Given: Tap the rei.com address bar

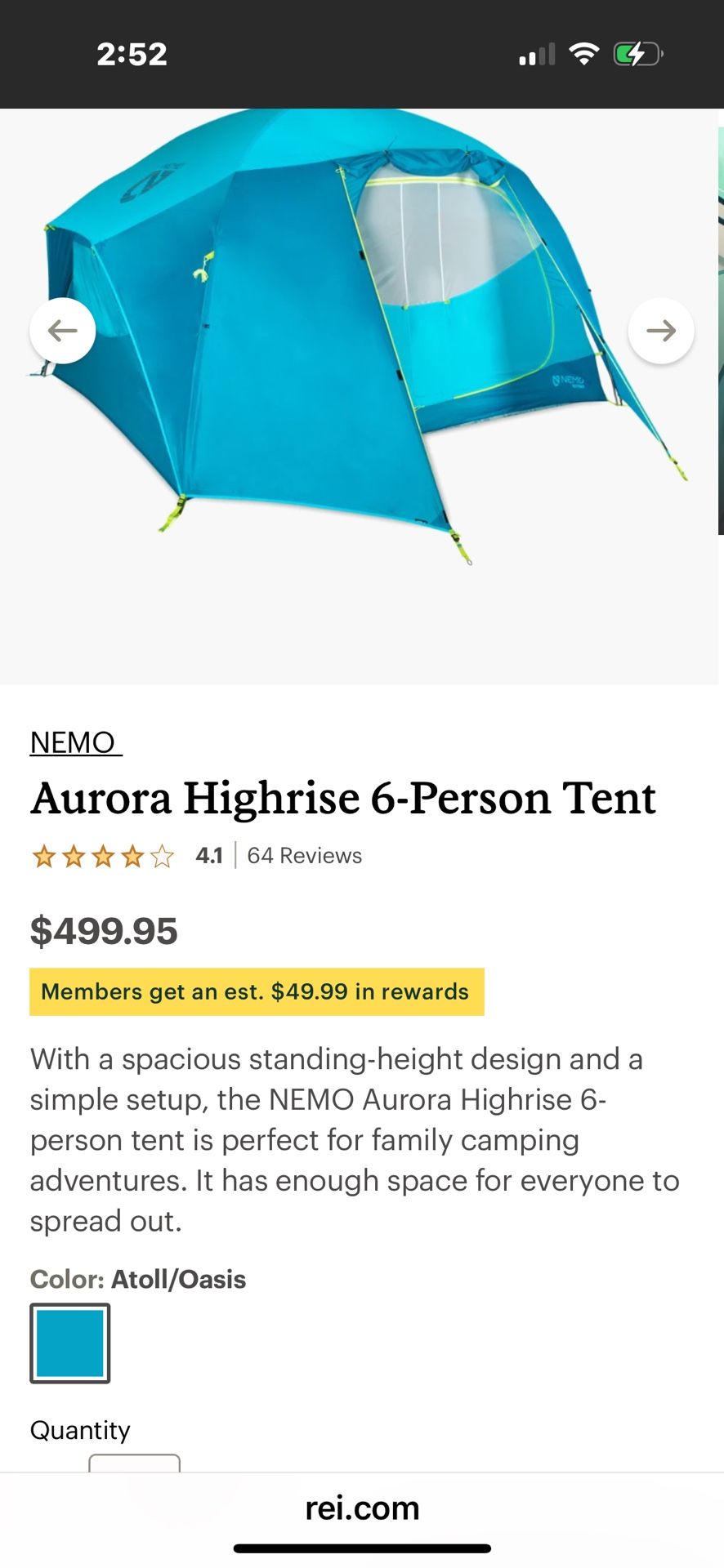Looking at the screenshot, I should tap(362, 1507).
